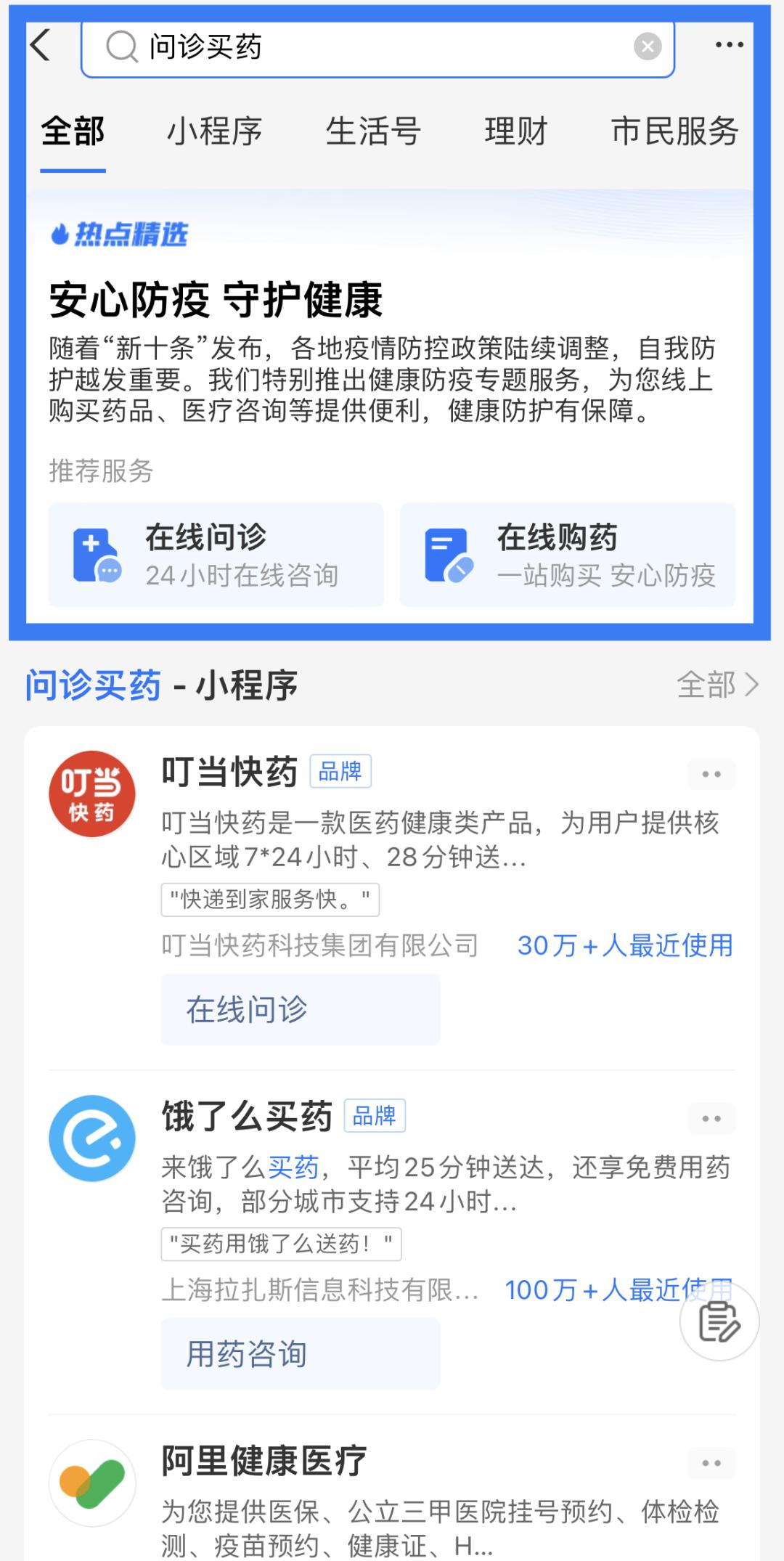Switch to the 小程序 tab
Viewport: 784px width, 1561px height.
point(214,132)
